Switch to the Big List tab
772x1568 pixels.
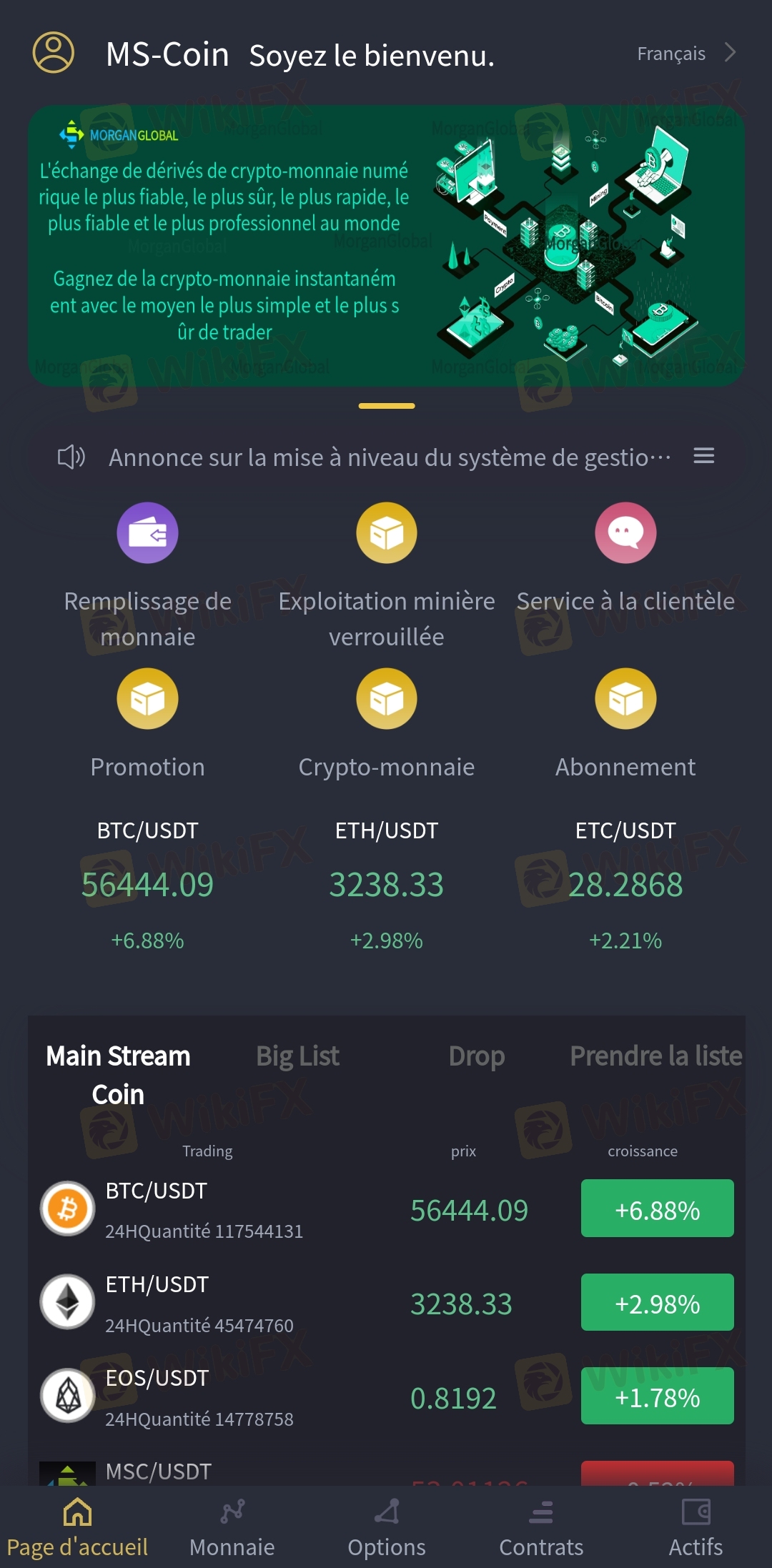pyautogui.click(x=297, y=1056)
